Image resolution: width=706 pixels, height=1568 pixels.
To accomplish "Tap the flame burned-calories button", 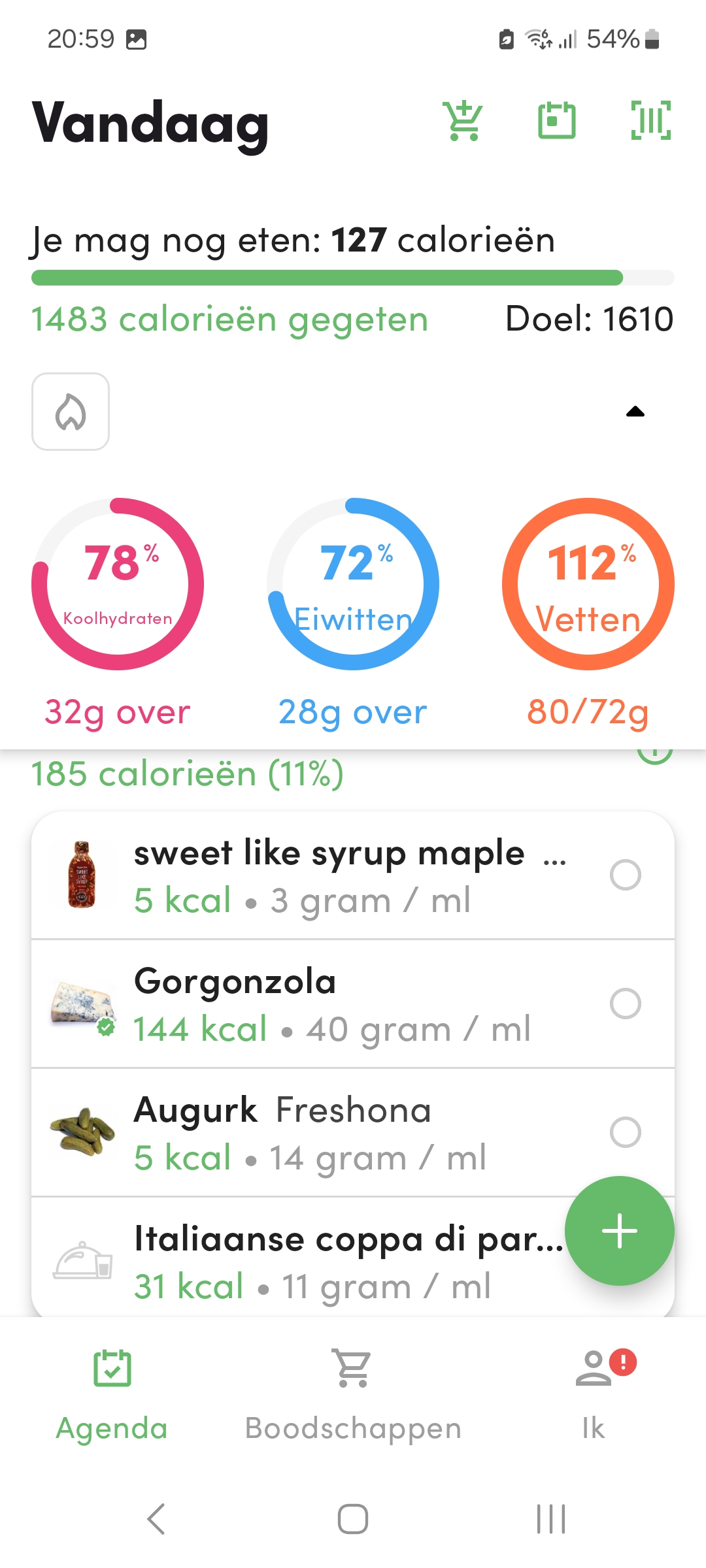I will [71, 412].
